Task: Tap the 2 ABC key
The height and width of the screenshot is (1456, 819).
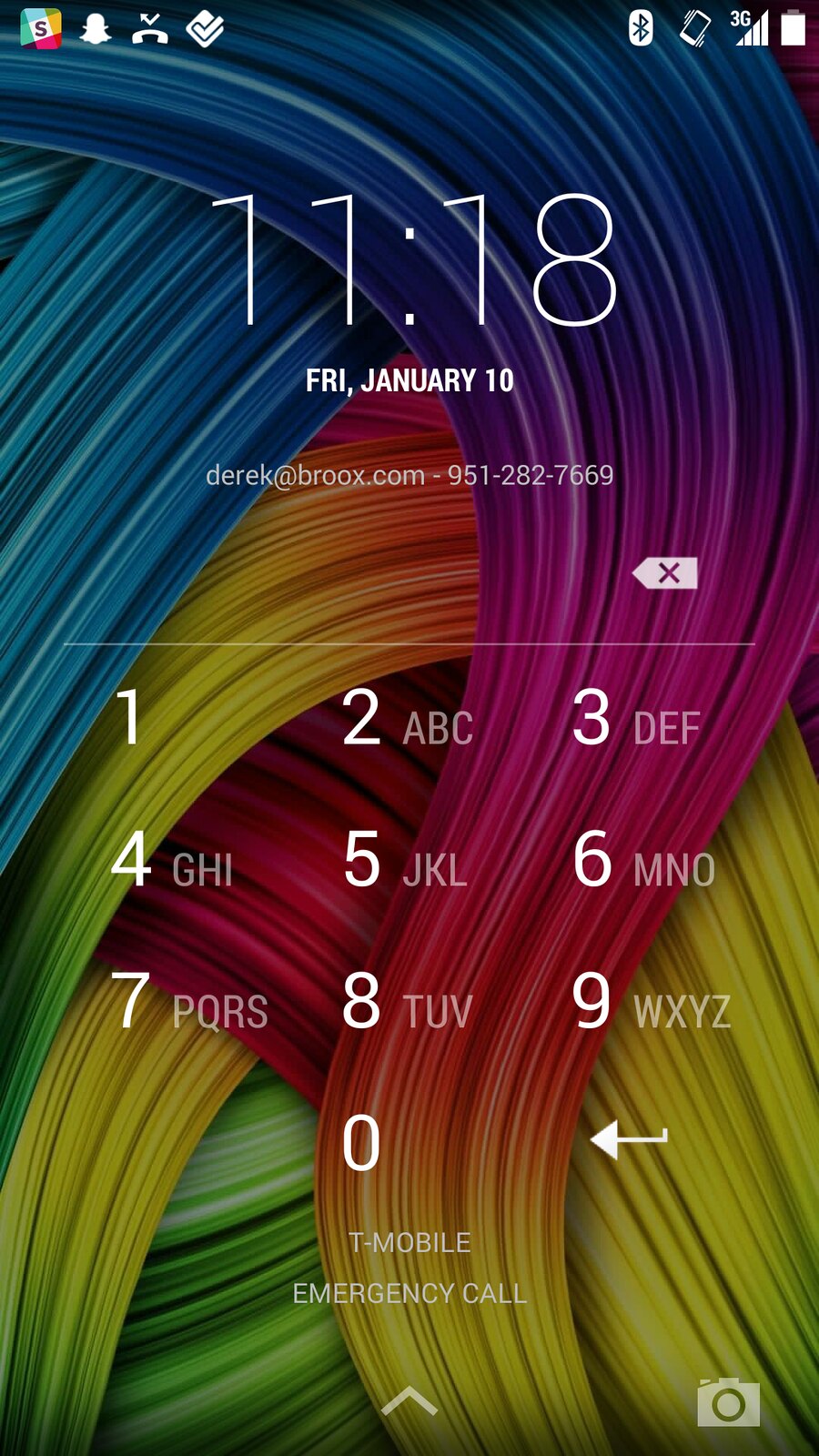Action: click(x=407, y=721)
